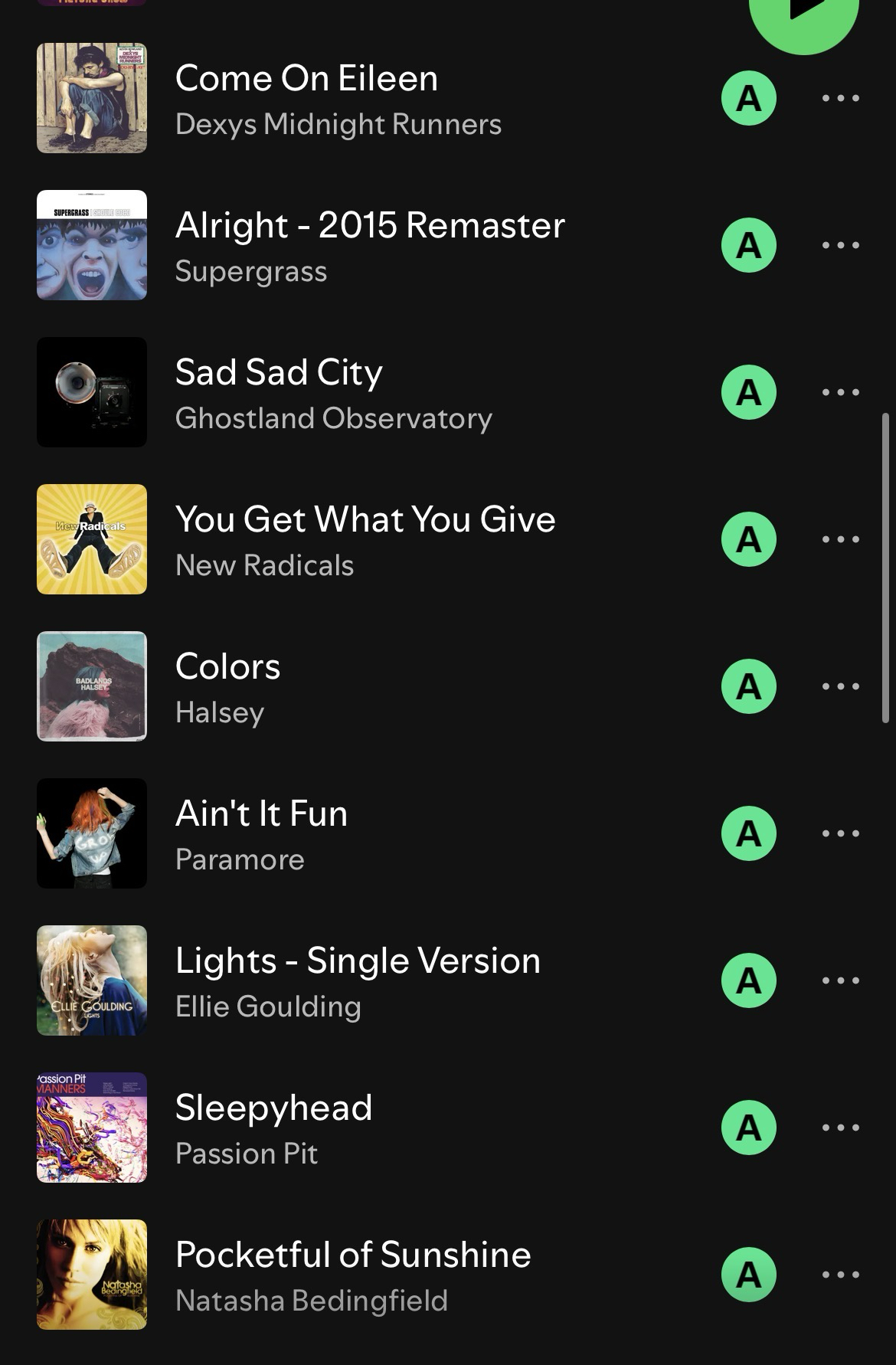
Task: Show the three-dot menu for Sad Sad City
Action: 840,392
